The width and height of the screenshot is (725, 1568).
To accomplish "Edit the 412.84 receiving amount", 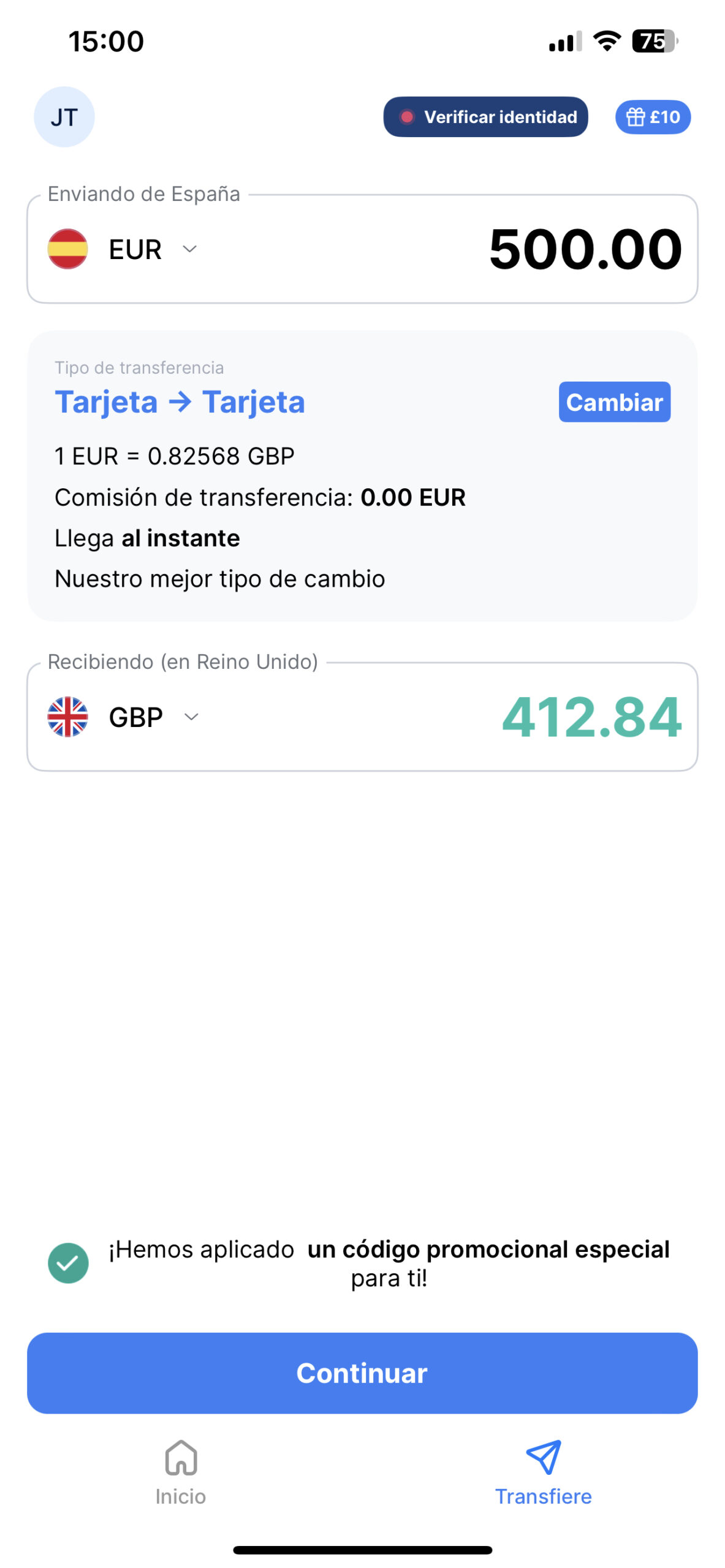I will point(591,717).
